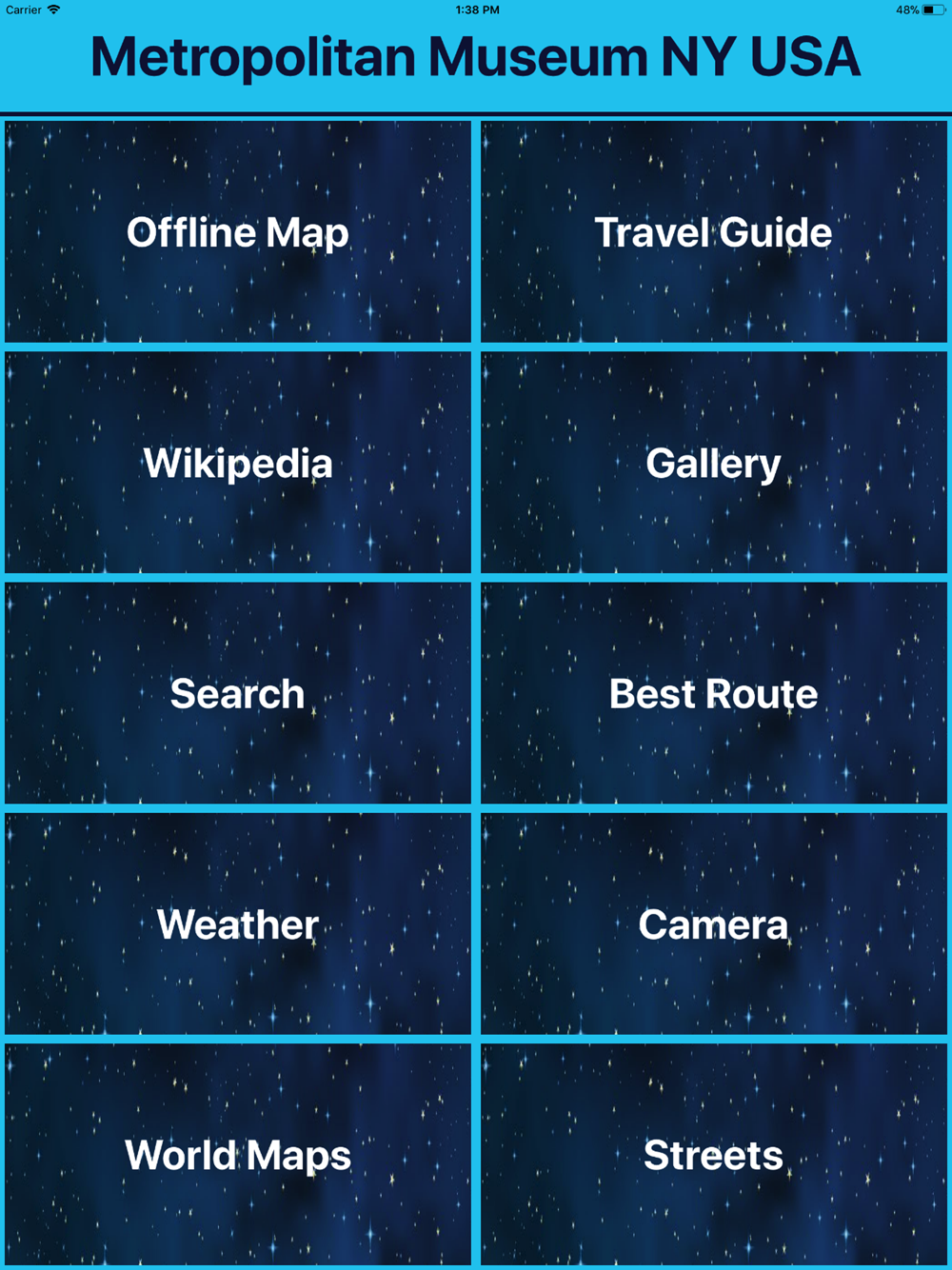The image size is (952, 1270).
Task: Tap the Wikipedia tile
Action: coord(238,464)
